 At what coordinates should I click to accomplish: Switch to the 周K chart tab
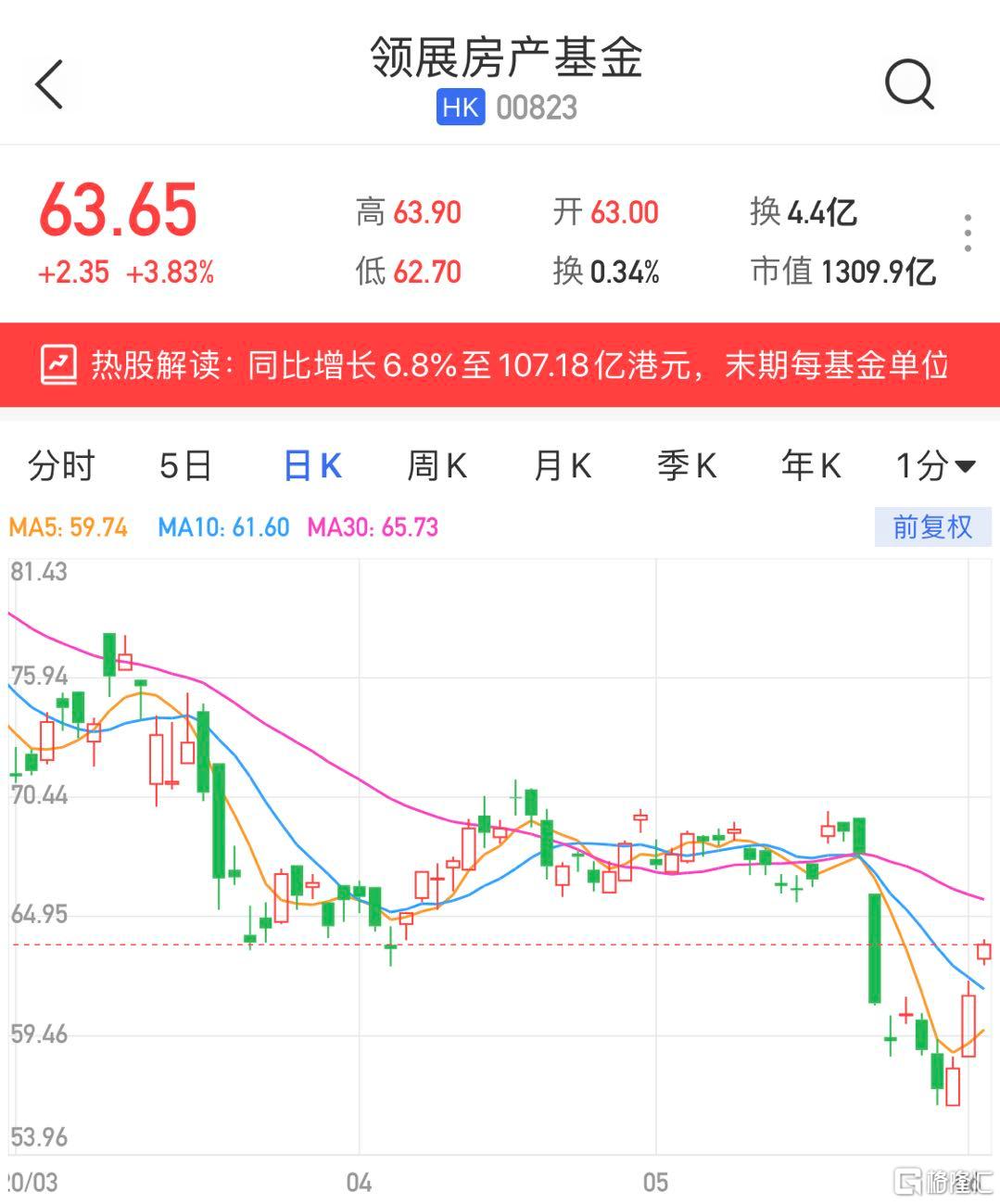click(437, 465)
